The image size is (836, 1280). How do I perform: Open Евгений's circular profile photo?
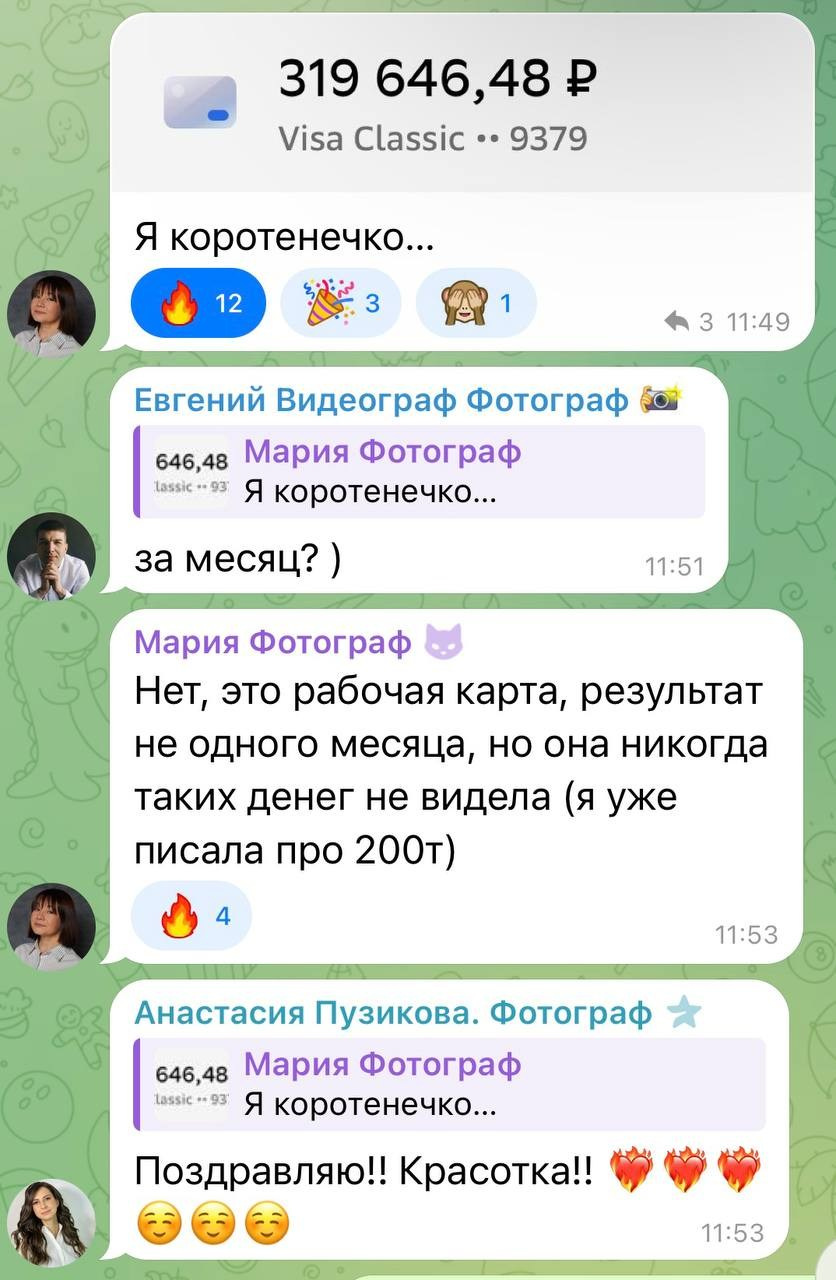click(x=52, y=555)
